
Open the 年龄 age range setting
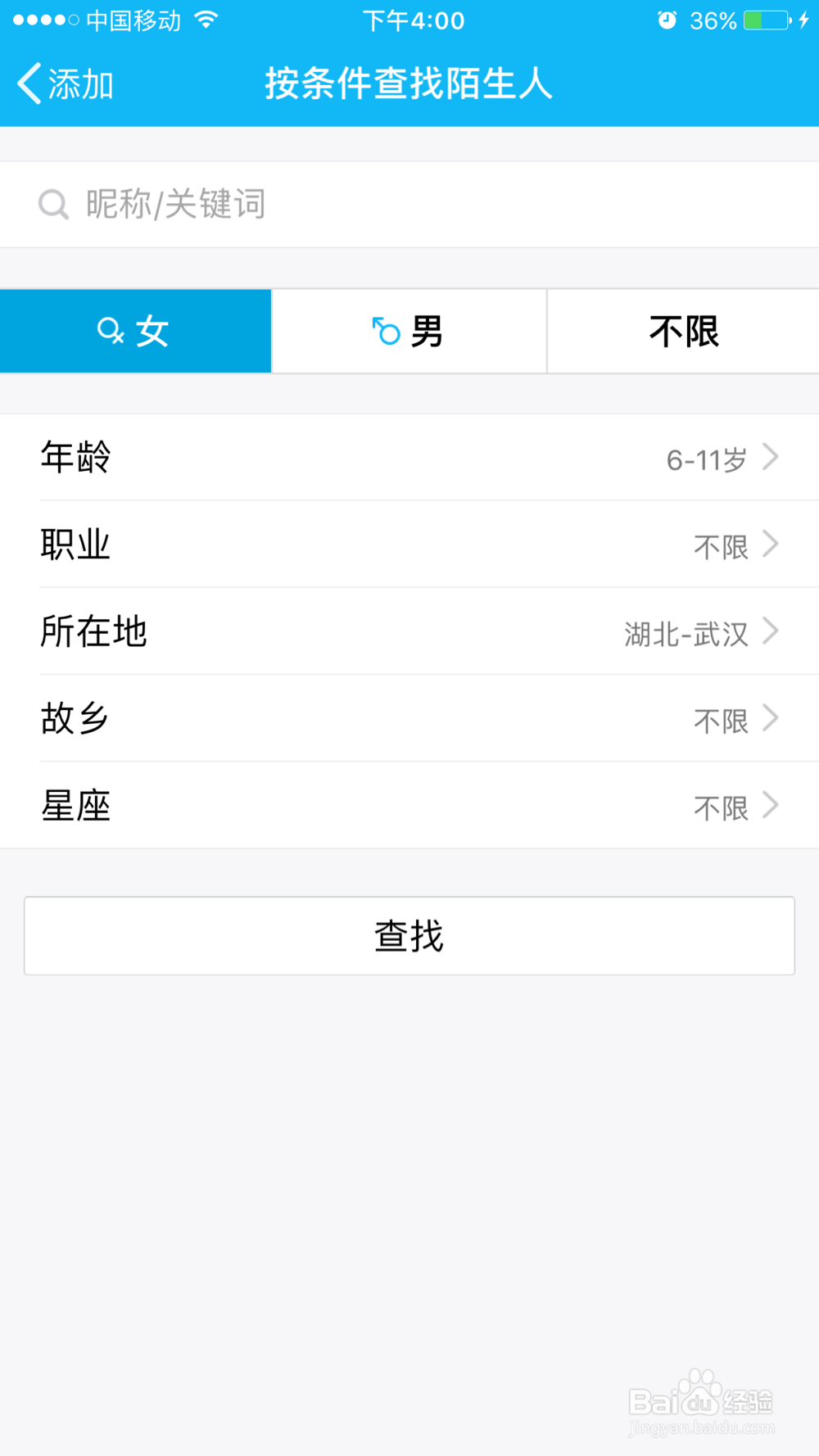409,457
